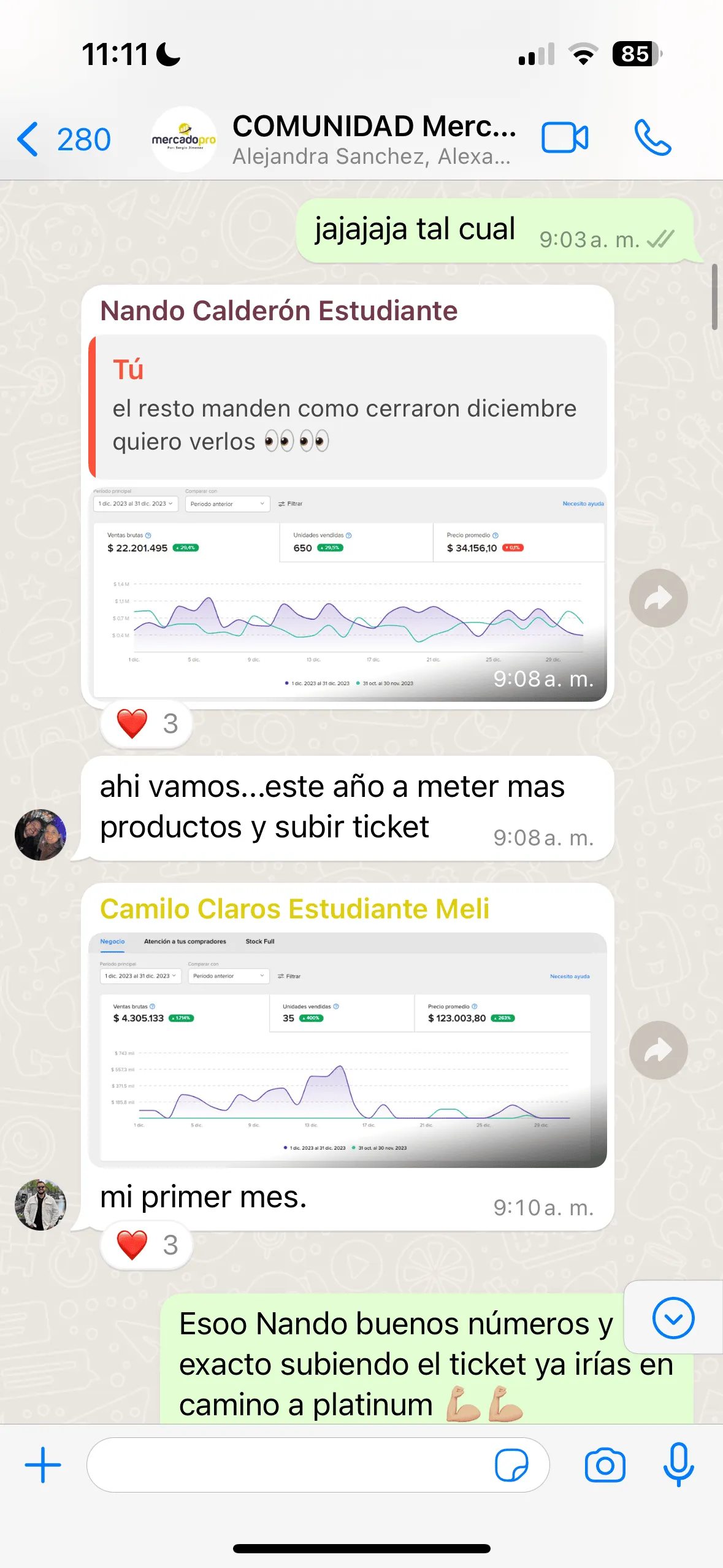Go back to the chats list
Viewport: 723px width, 1568px height.
61,139
